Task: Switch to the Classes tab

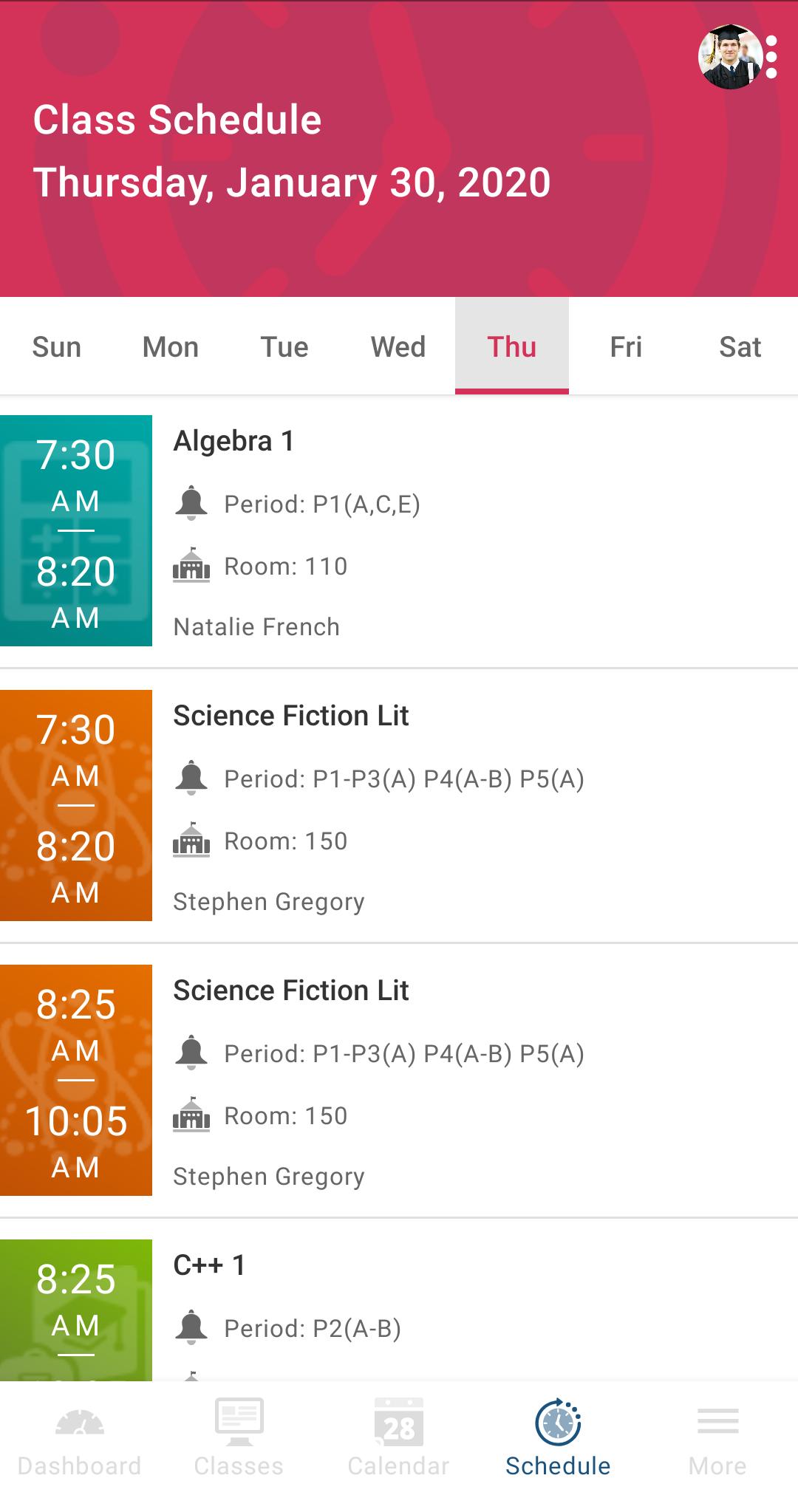Action: point(239,1437)
